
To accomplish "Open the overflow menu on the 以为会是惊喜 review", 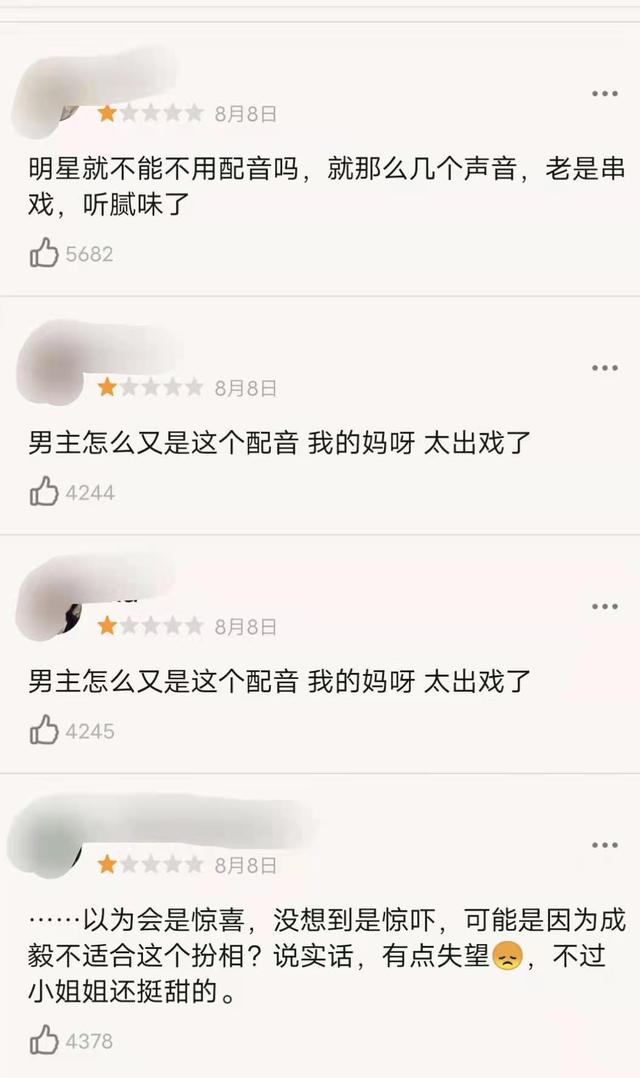I will (604, 845).
